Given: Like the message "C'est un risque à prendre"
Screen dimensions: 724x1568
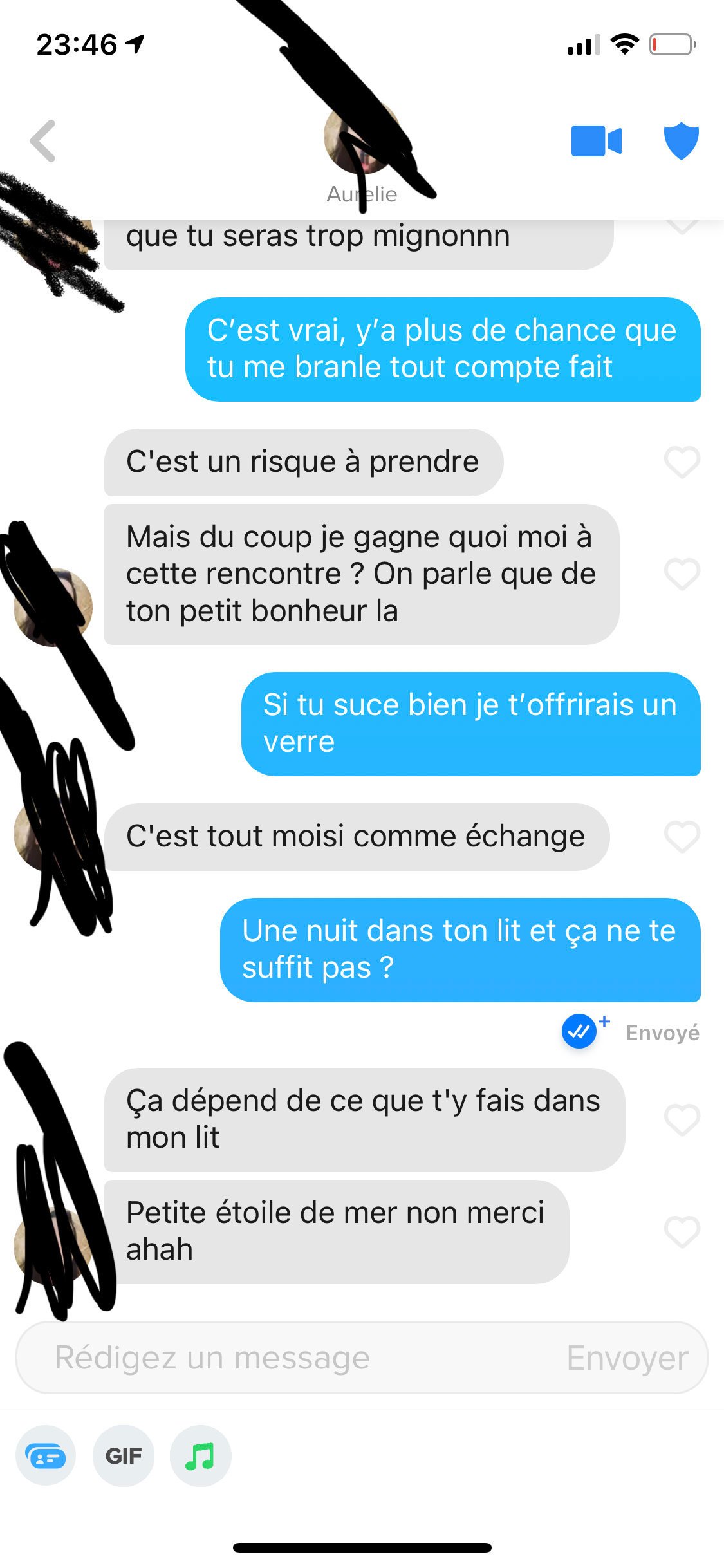Looking at the screenshot, I should pyautogui.click(x=682, y=462).
